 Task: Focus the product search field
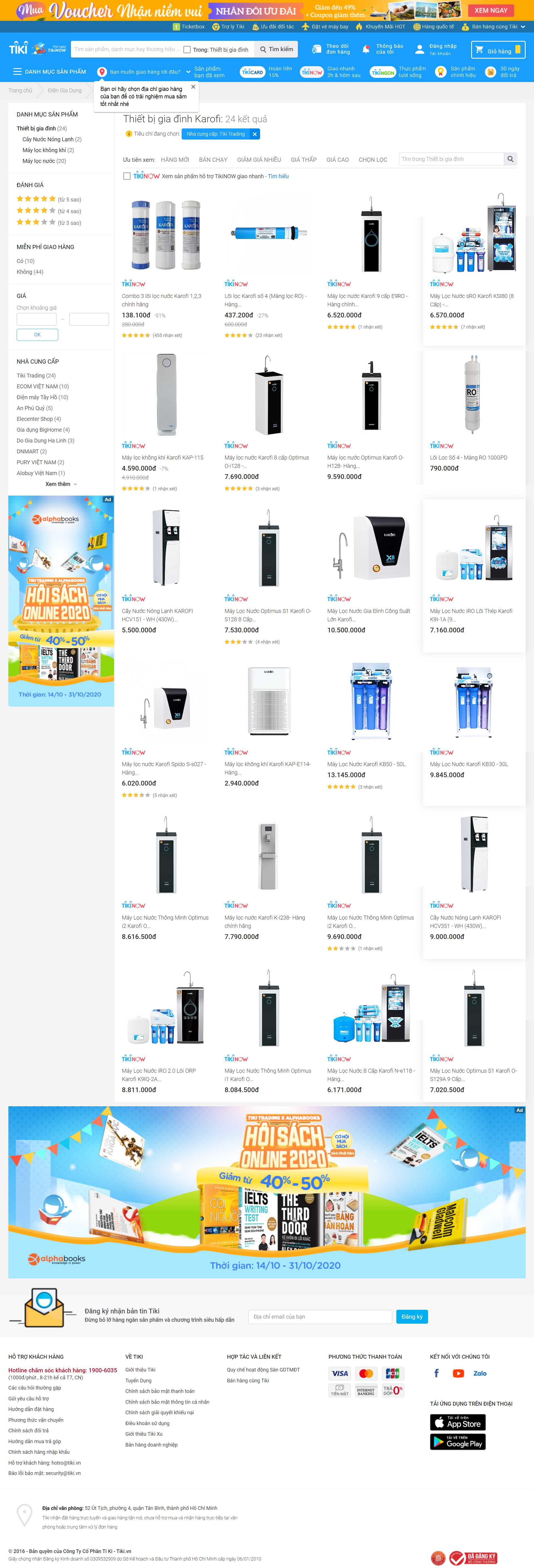[125, 49]
